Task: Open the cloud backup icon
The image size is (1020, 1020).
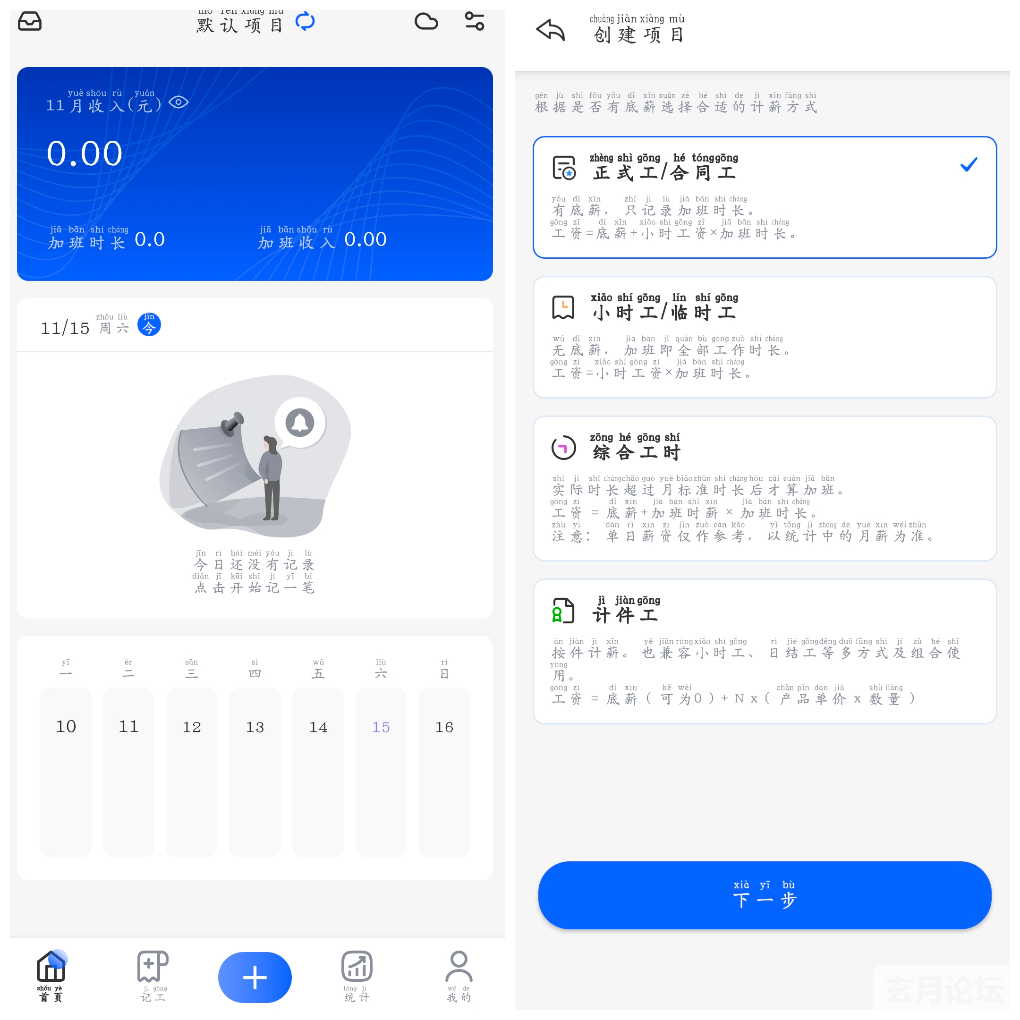Action: point(427,21)
